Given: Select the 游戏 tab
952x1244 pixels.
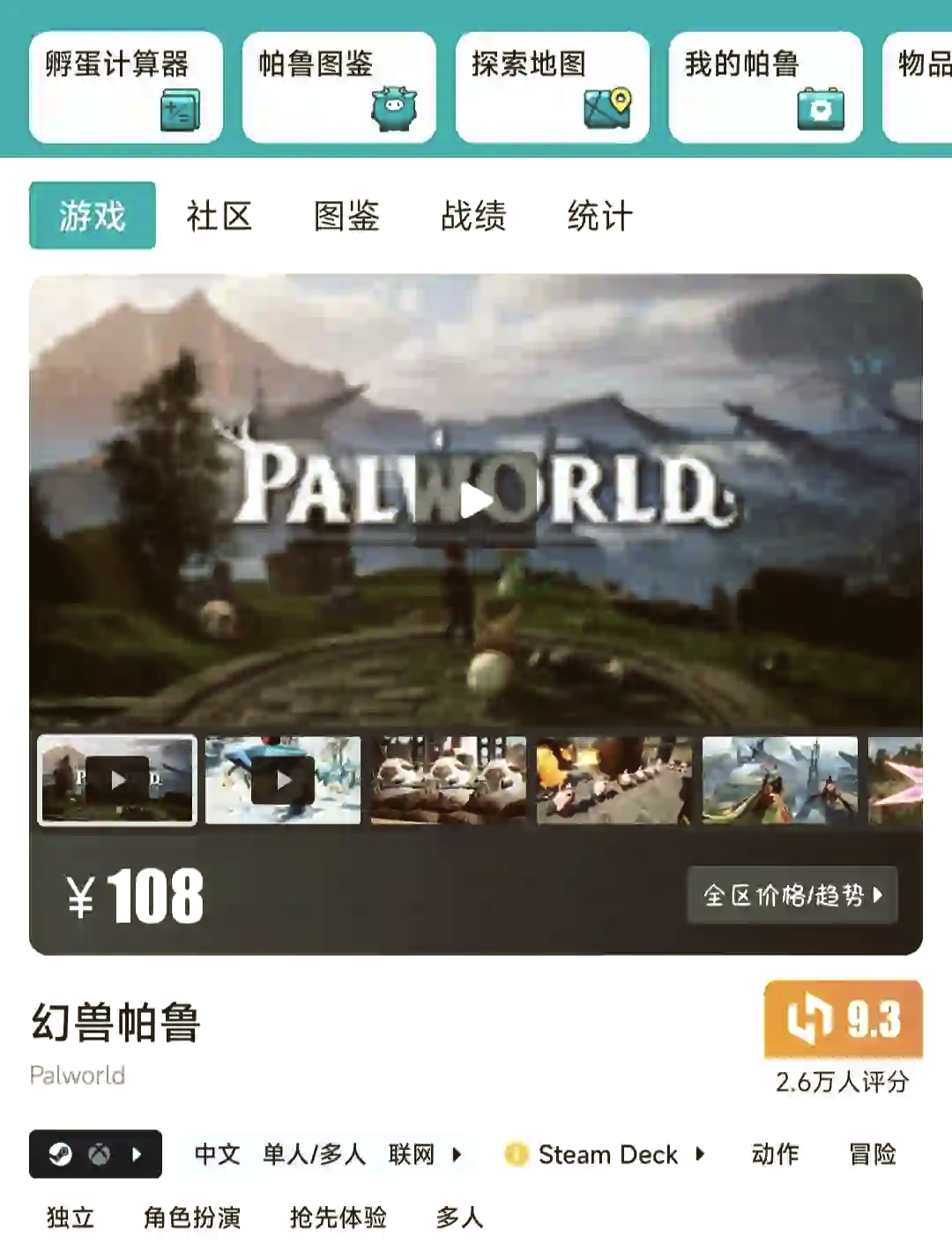Looking at the screenshot, I should 93,216.
